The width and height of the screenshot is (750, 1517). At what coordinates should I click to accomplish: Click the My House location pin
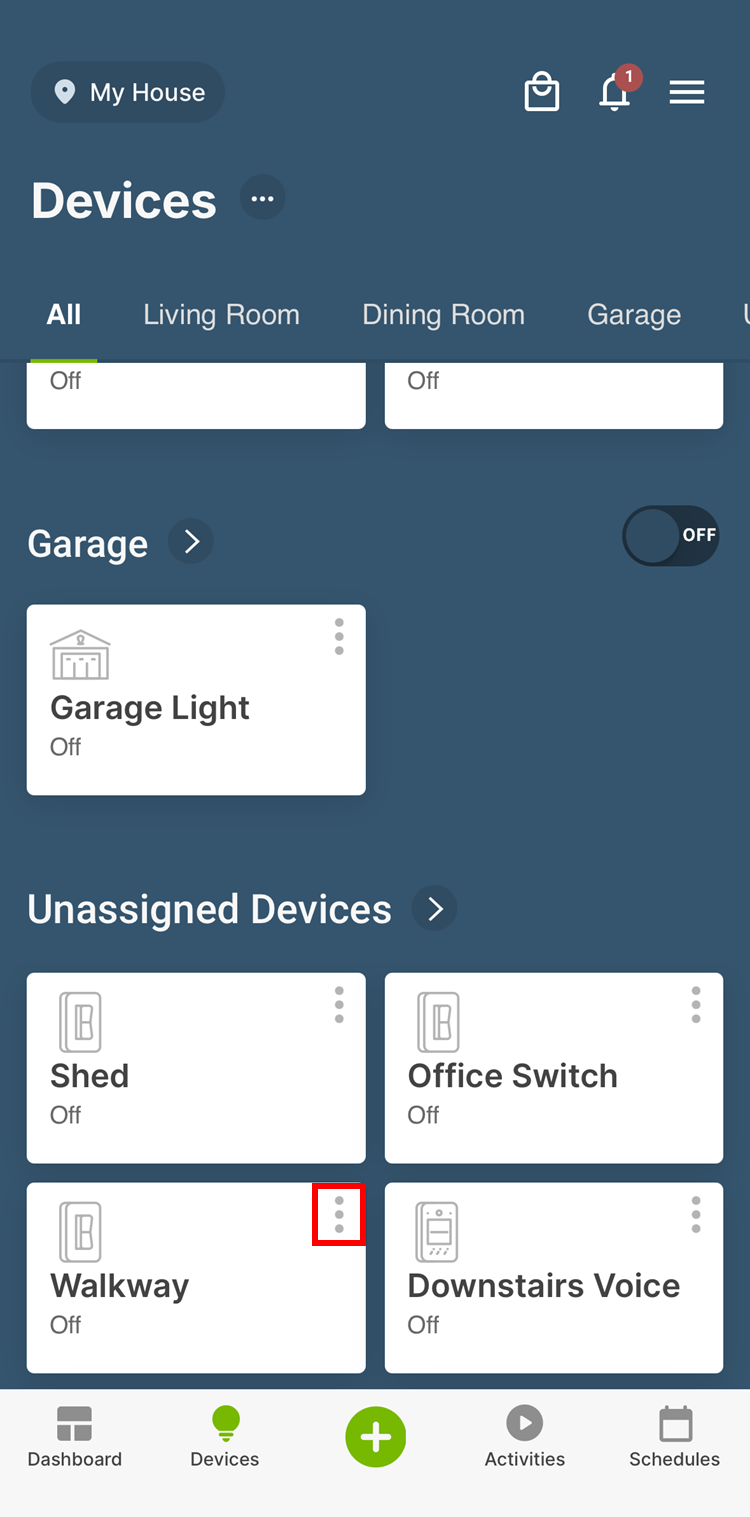65,91
